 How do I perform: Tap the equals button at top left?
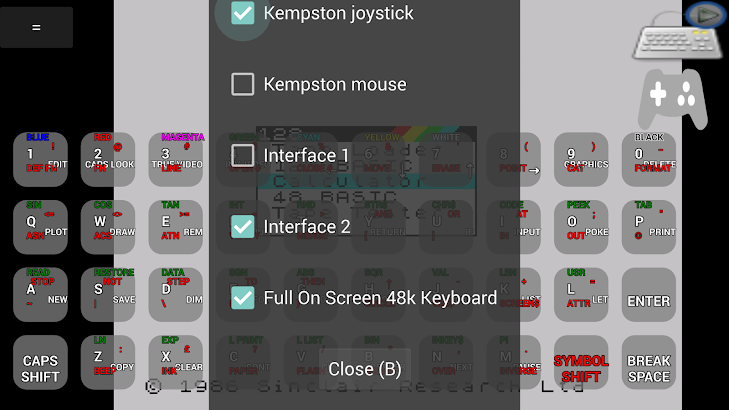pos(36,27)
